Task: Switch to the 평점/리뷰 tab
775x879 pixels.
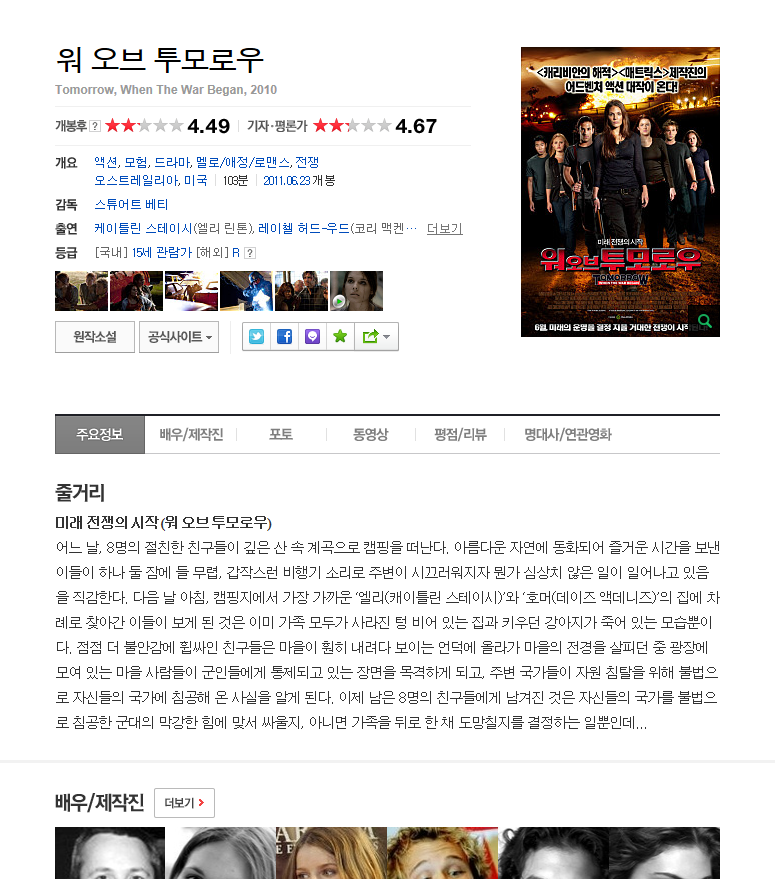Action: tap(460, 434)
